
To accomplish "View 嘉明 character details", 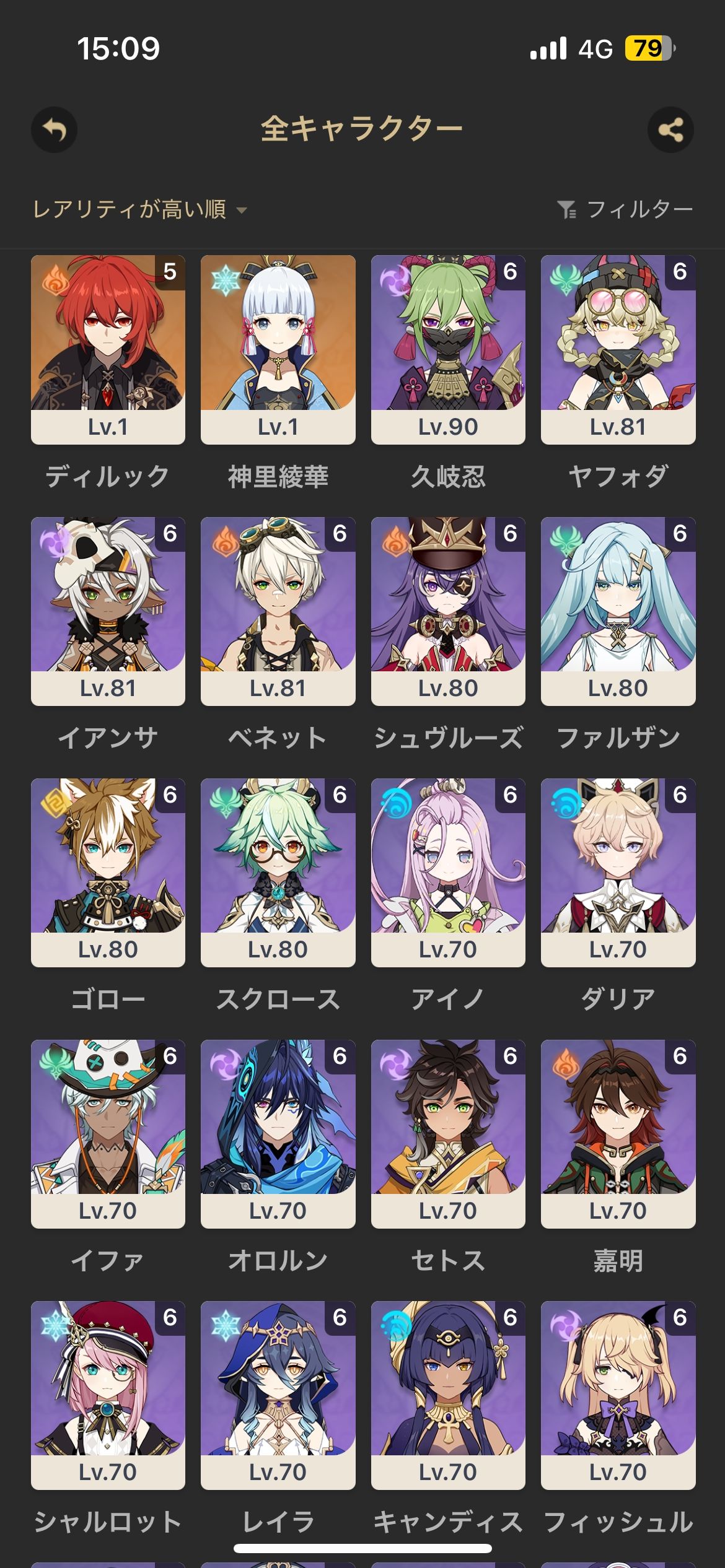I will 618,1133.
